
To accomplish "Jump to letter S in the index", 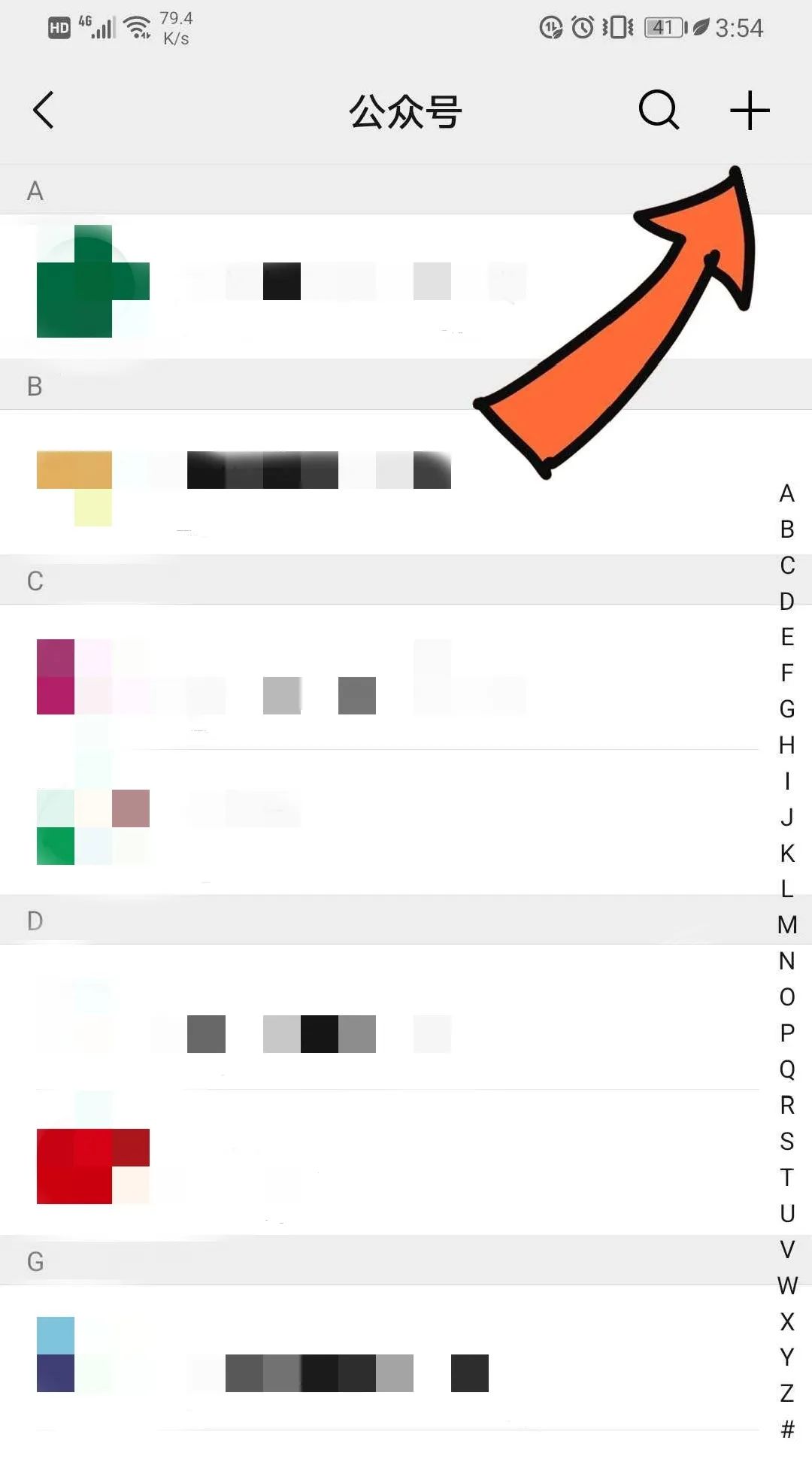I will (x=787, y=1141).
